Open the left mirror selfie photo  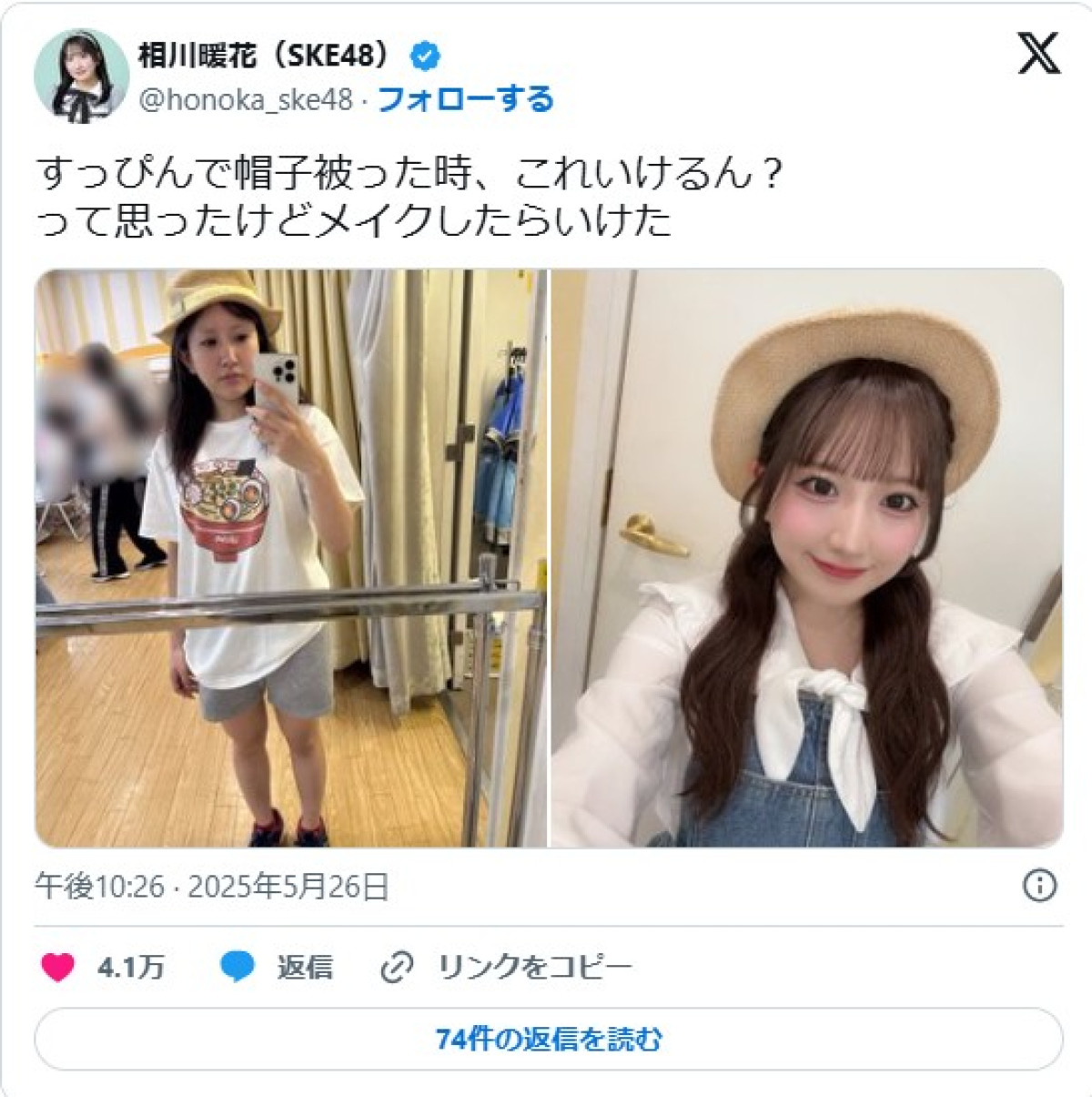291,558
